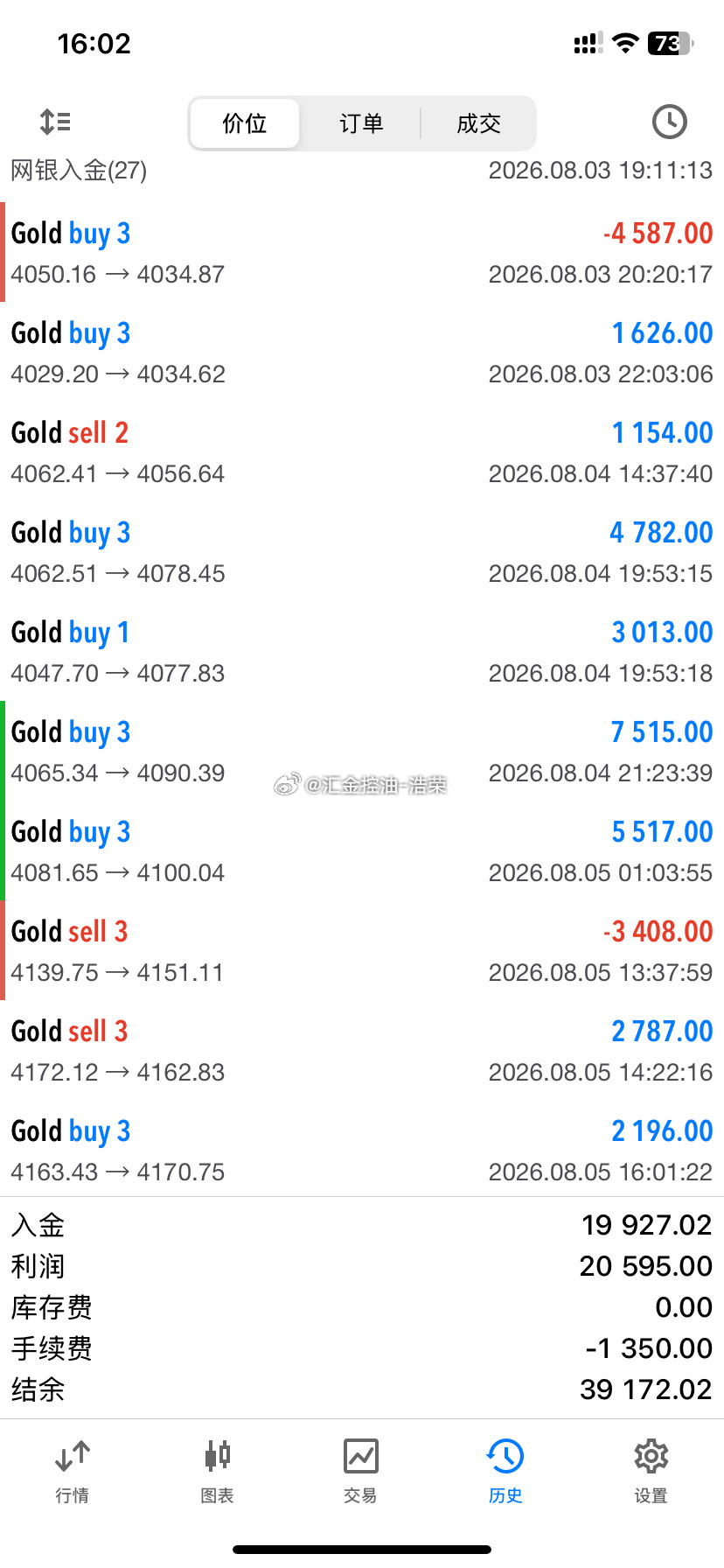The width and height of the screenshot is (724, 1568).
Task: Open Gold sell 3 trade with -3 408.00 loss
Action: [x=362, y=950]
